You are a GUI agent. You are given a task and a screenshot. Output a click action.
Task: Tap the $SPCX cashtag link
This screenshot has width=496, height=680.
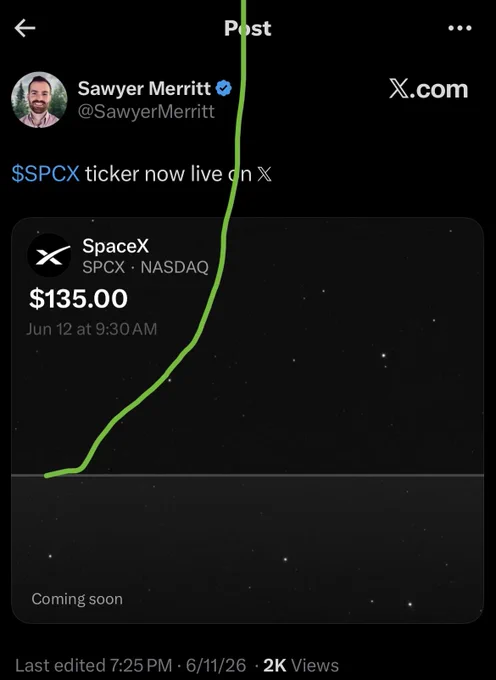pos(46,174)
